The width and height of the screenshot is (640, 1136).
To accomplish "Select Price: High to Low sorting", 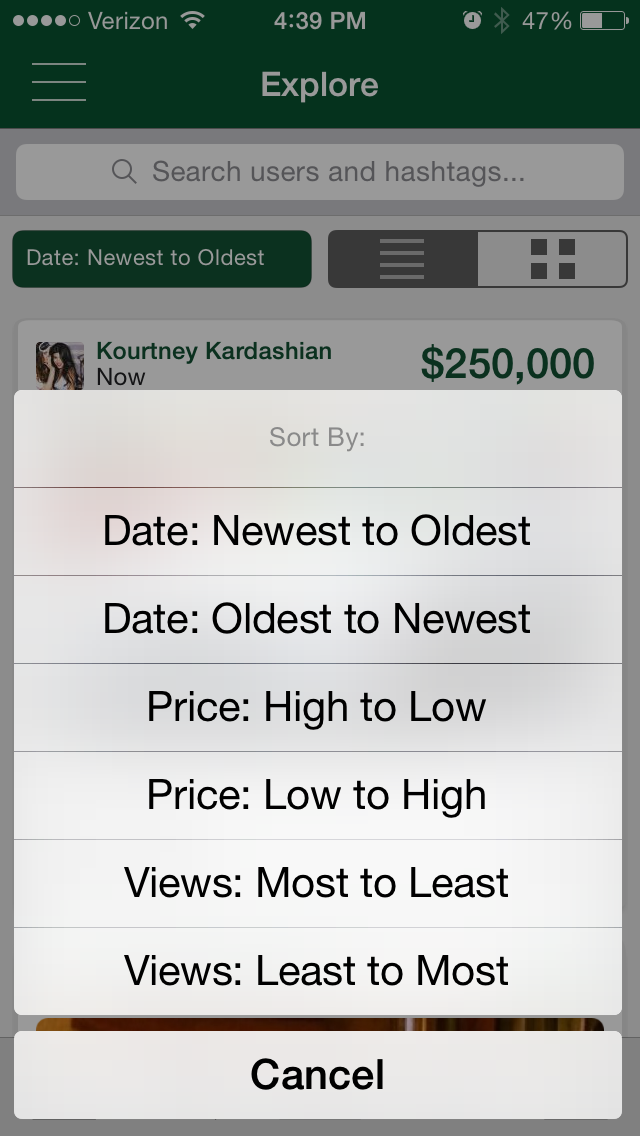I will tap(317, 707).
